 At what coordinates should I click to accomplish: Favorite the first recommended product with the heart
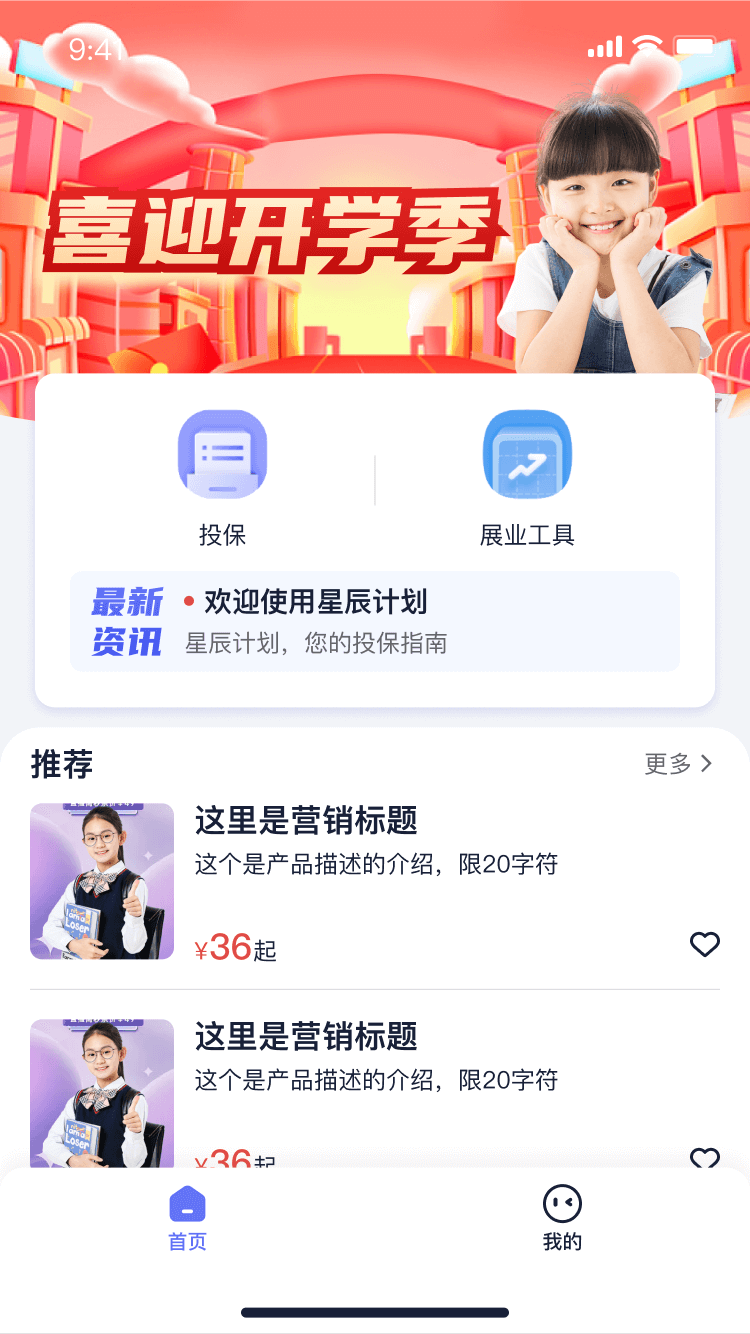[x=705, y=944]
